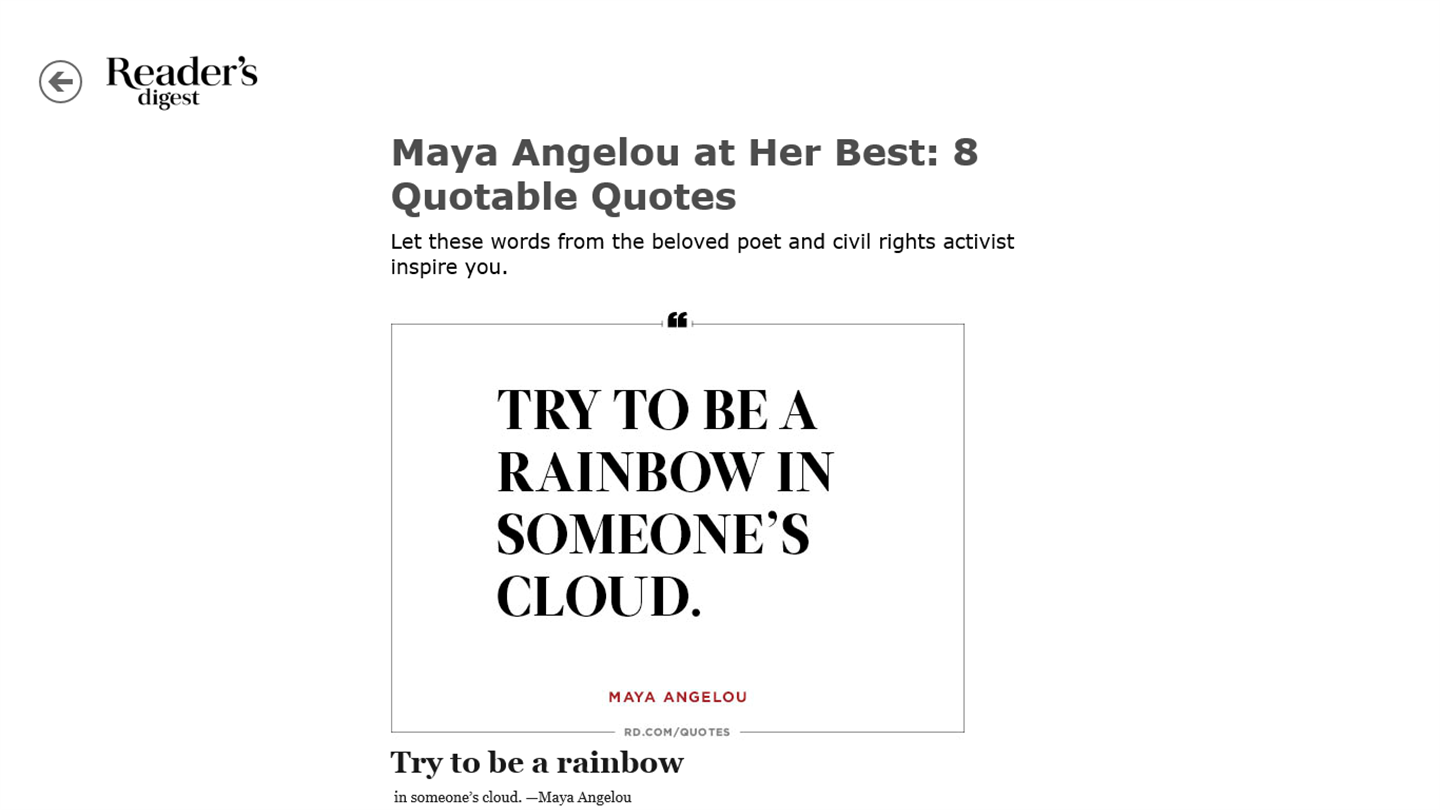Tap the back arrow button
1440x810 pixels.
[60, 82]
